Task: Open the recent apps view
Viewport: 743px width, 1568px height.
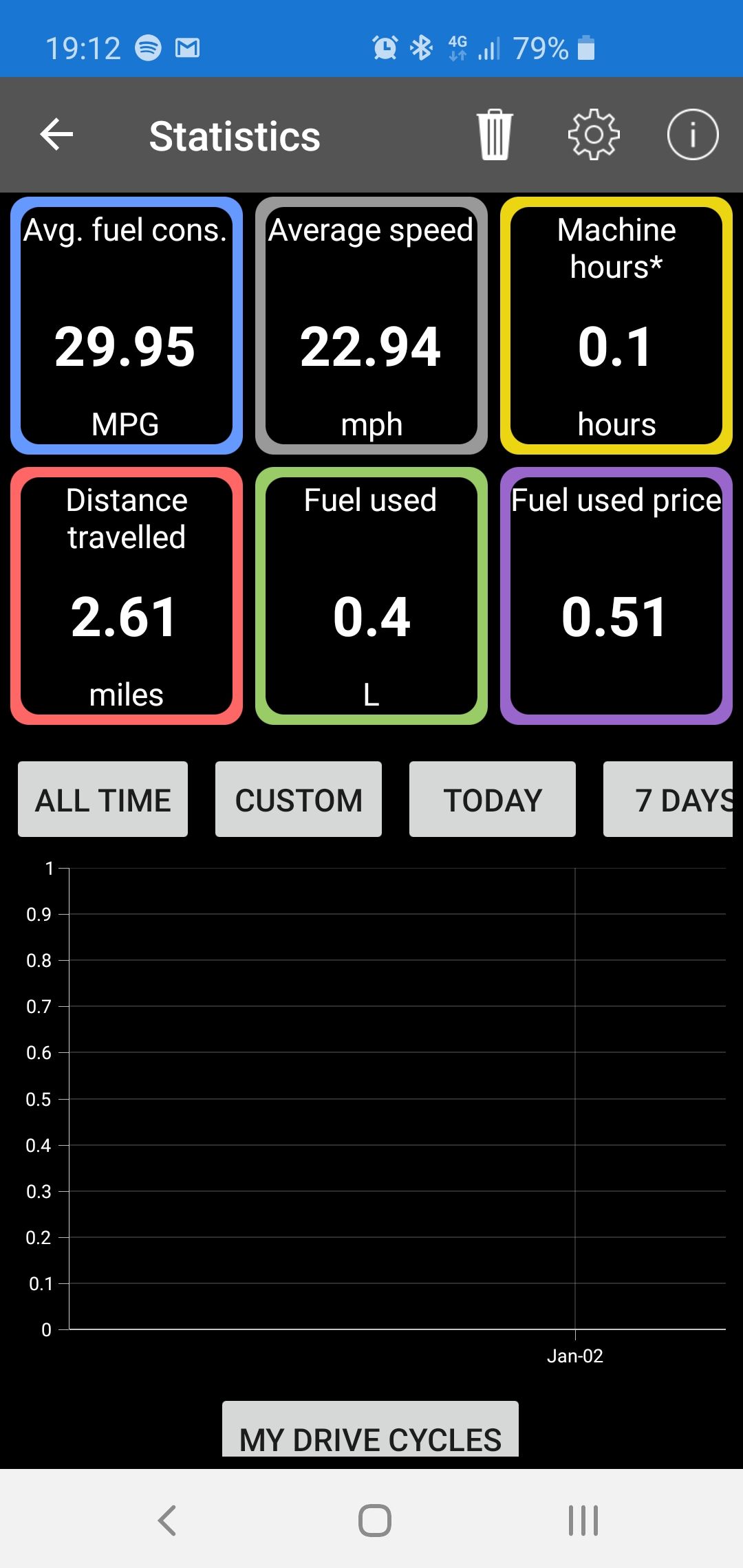Action: pyautogui.click(x=583, y=1520)
